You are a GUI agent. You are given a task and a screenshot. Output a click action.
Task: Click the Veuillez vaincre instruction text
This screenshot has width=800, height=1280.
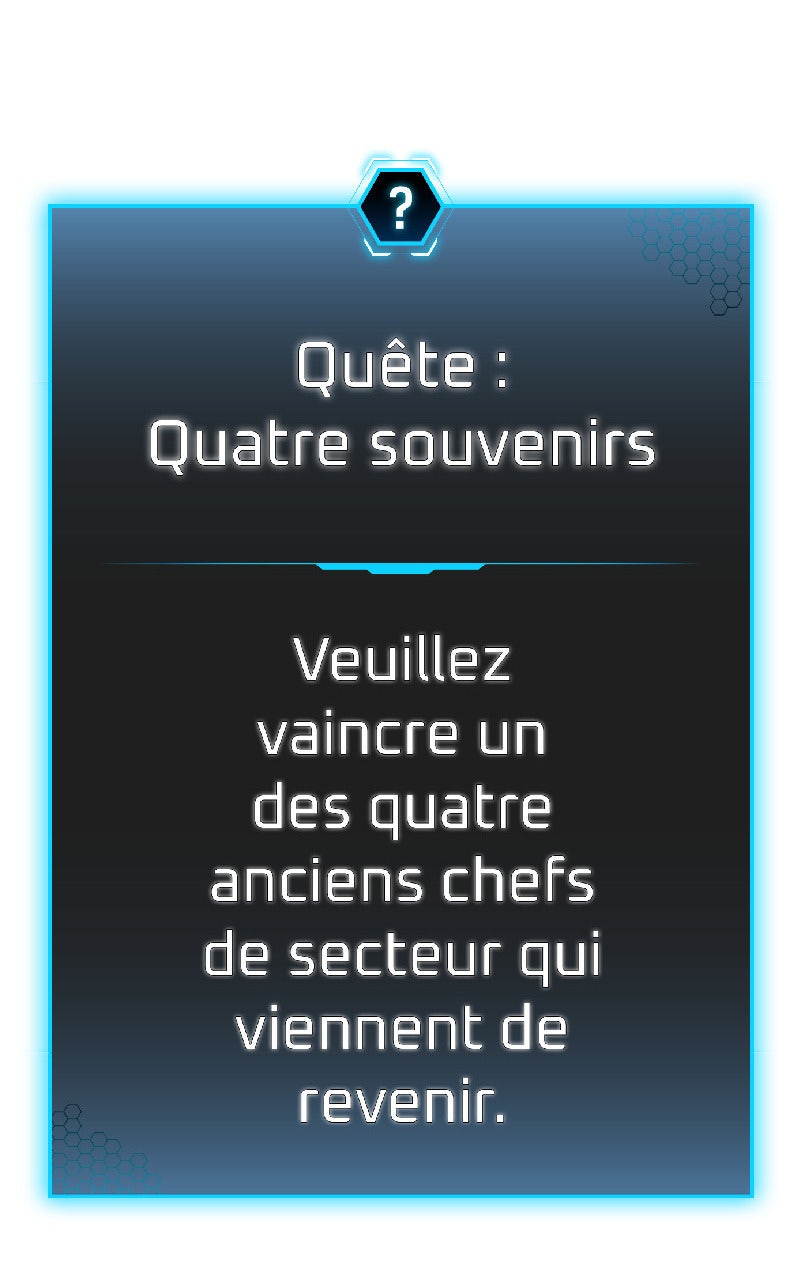[x=400, y=660]
